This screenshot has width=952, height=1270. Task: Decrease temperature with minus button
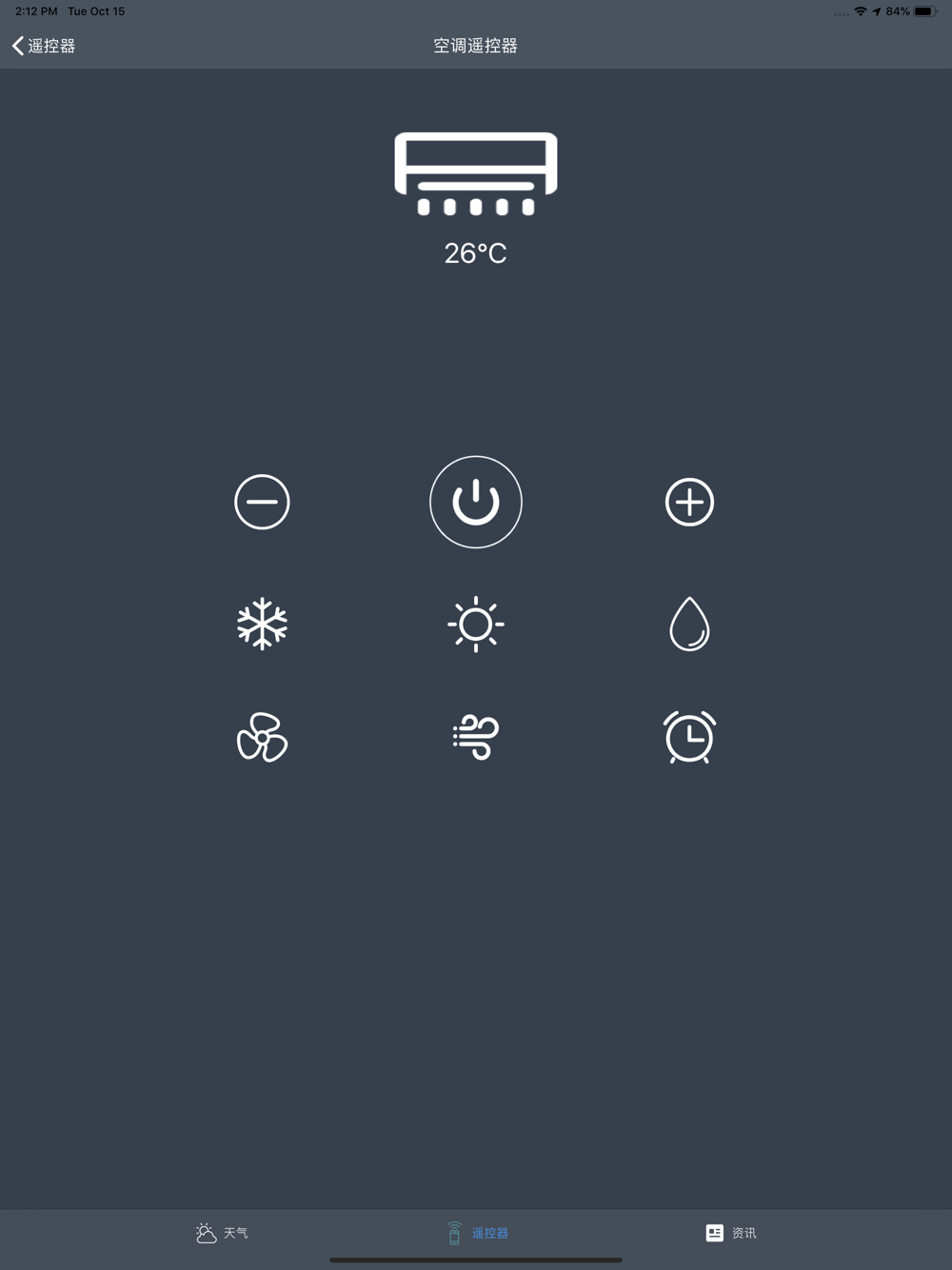click(262, 502)
